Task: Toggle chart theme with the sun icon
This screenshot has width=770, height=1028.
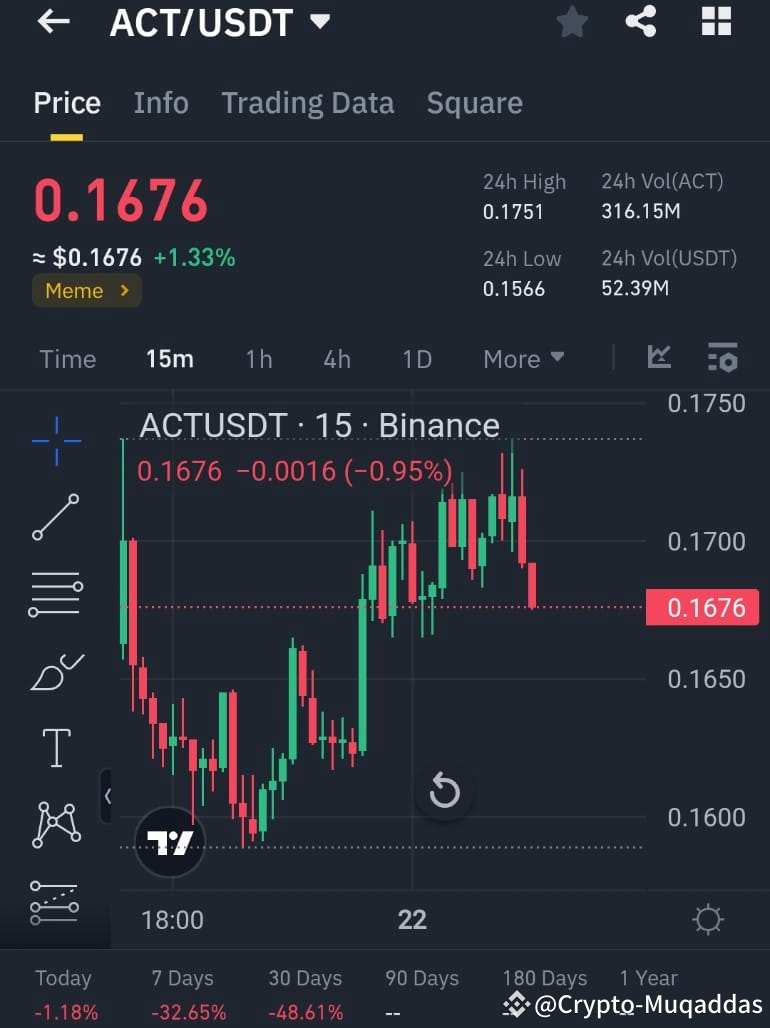Action: [708, 919]
